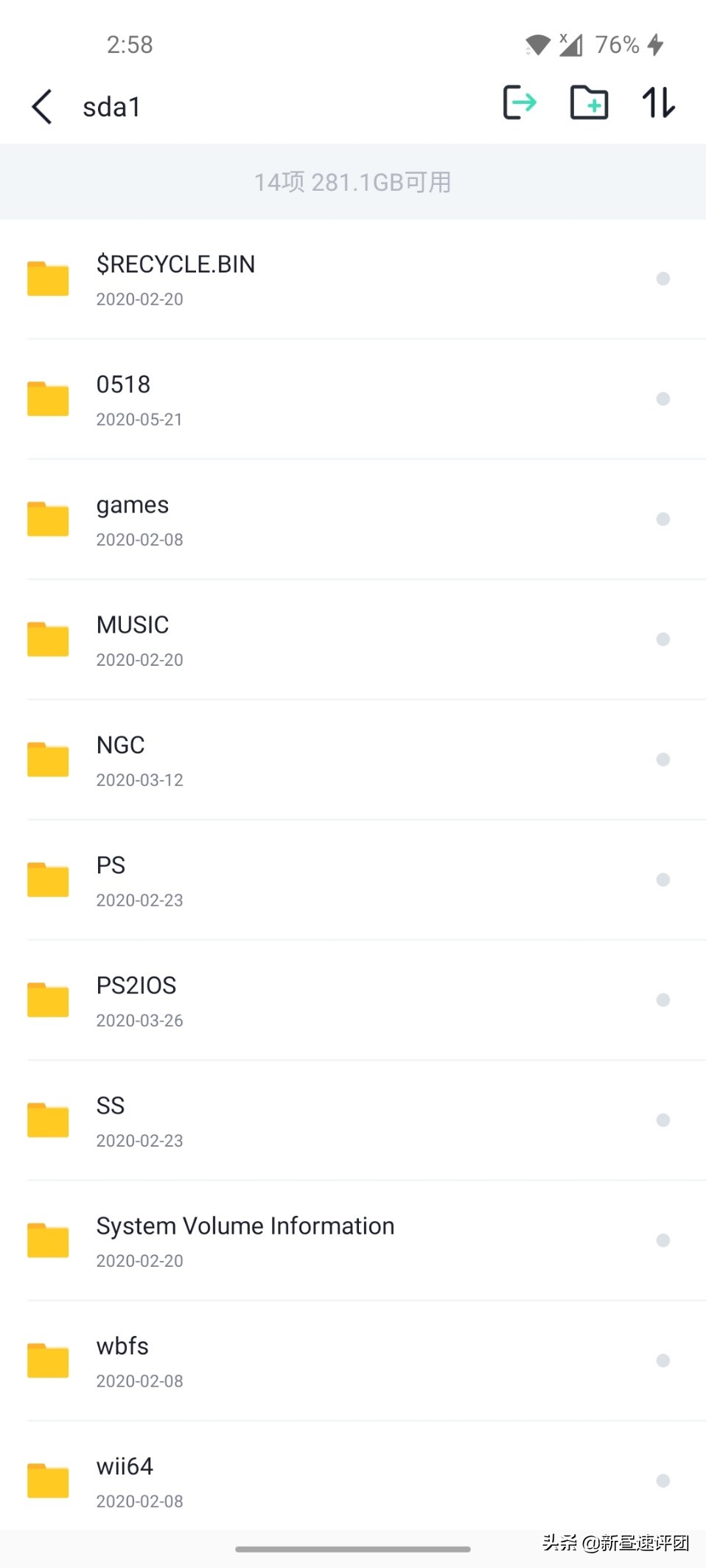The image size is (706, 1568).
Task: Create a new folder
Action: (x=589, y=102)
